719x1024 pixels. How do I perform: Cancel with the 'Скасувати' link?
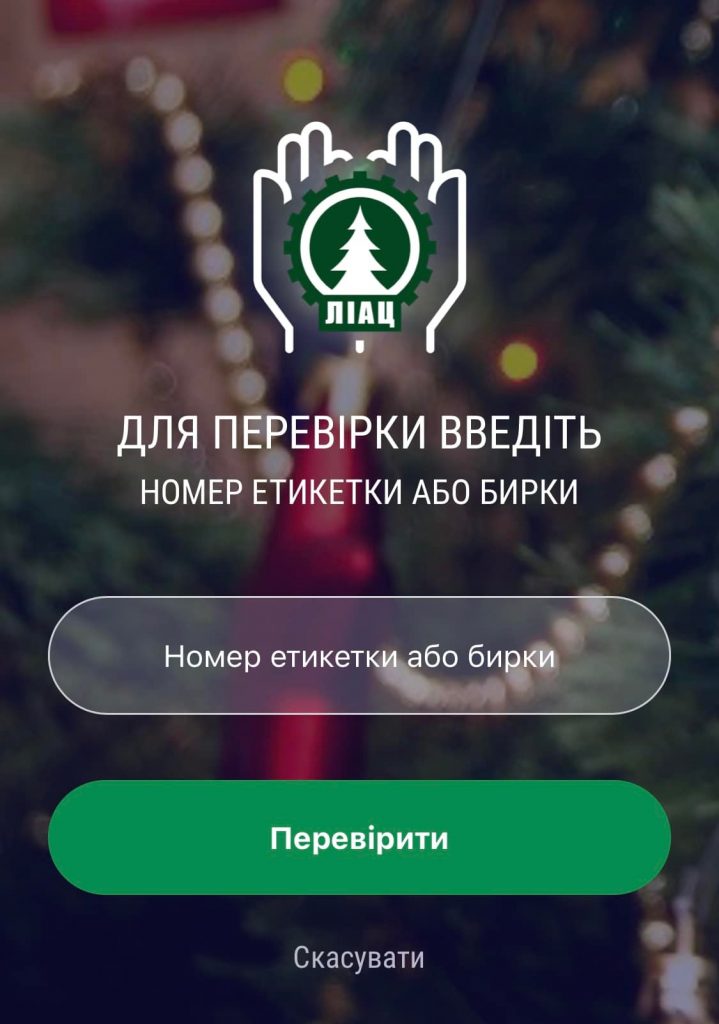(359, 957)
